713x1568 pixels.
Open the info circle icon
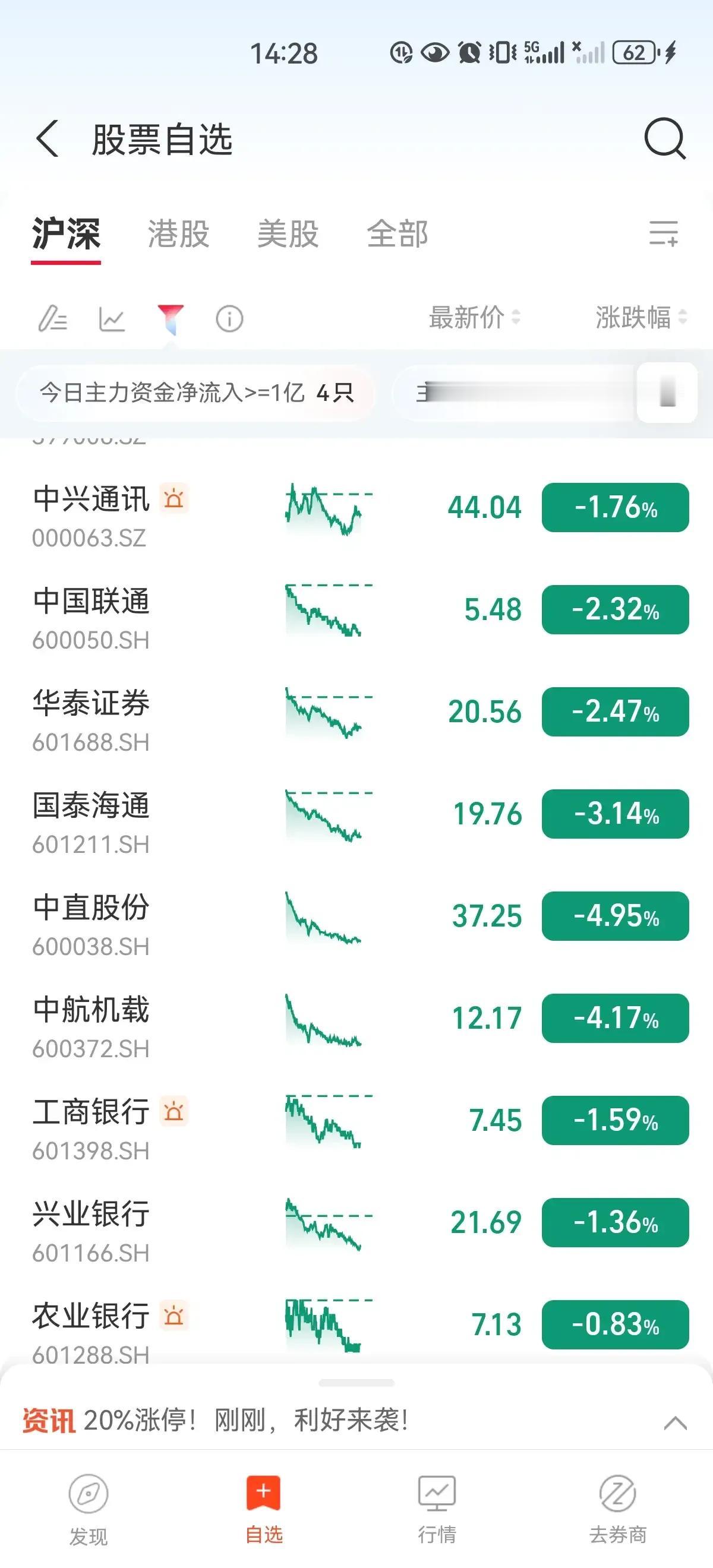229,318
